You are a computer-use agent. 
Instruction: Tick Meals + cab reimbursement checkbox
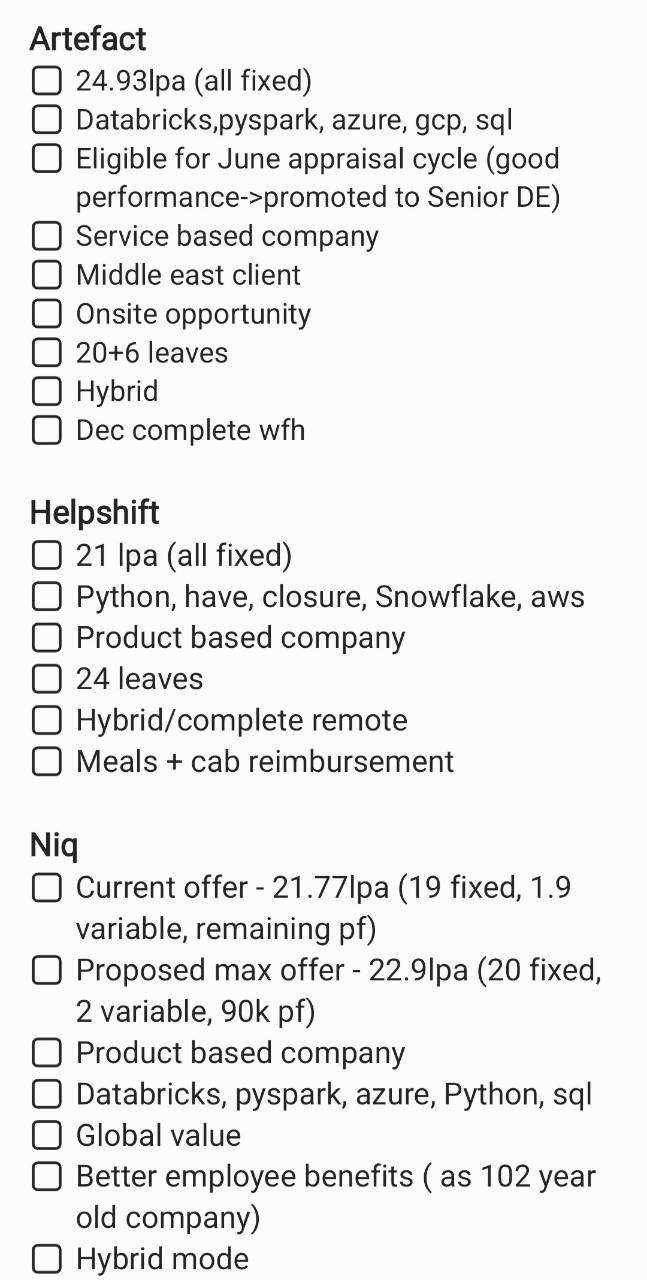coord(46,762)
